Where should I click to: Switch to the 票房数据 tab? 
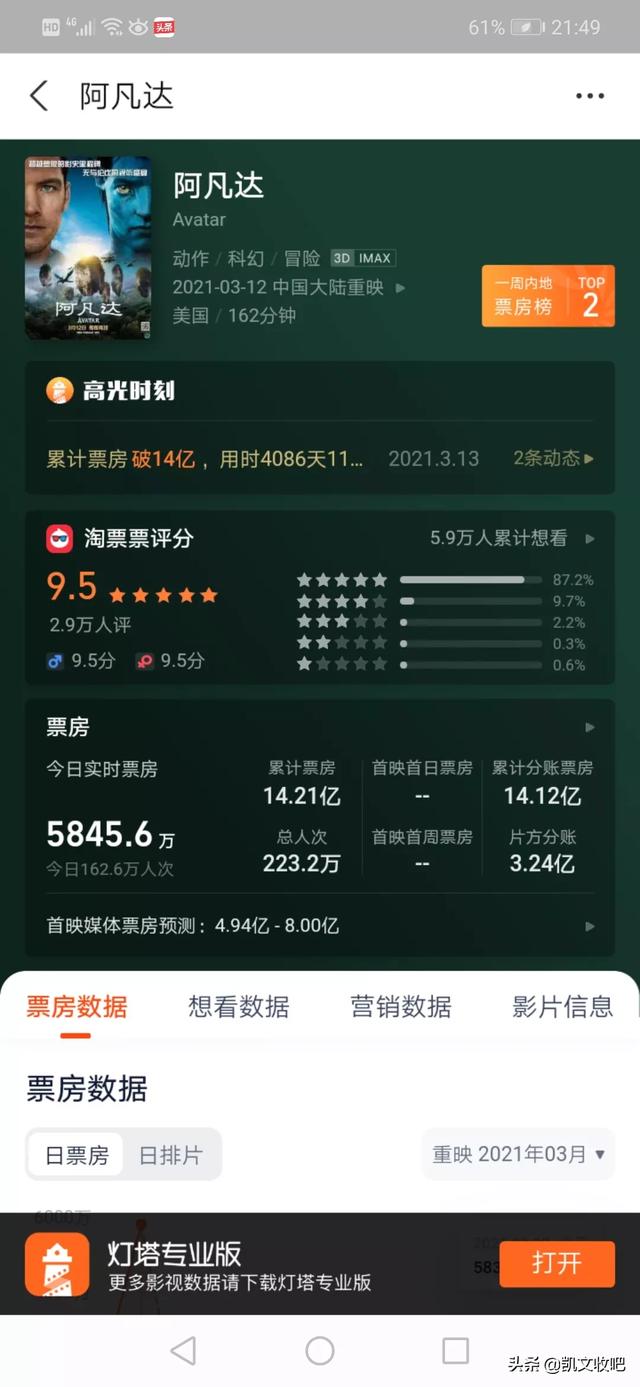pyautogui.click(x=77, y=1007)
